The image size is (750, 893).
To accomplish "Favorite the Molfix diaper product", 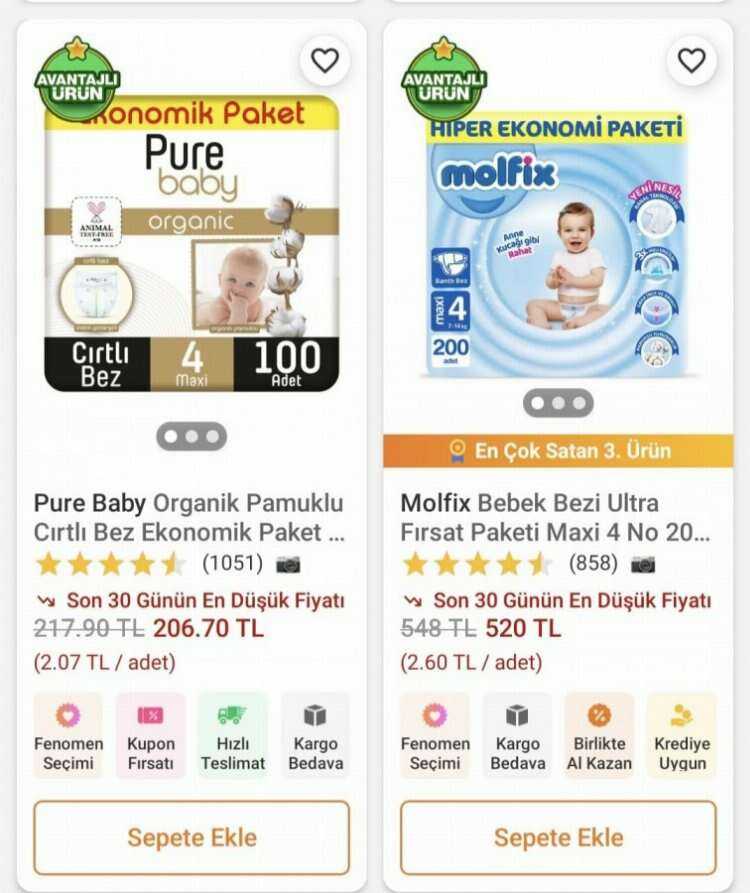I will pos(692,61).
